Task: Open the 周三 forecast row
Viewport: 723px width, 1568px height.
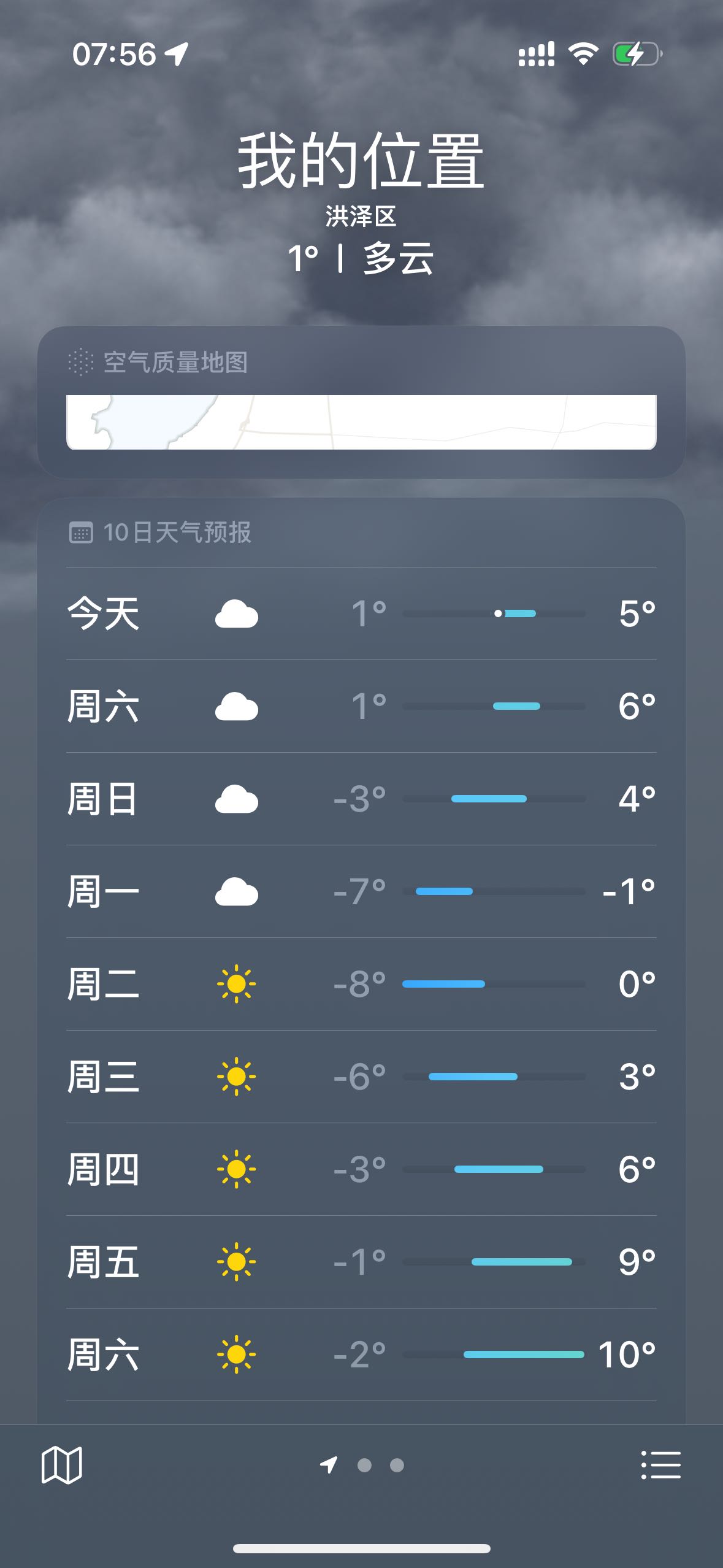Action: pyautogui.click(x=361, y=1077)
